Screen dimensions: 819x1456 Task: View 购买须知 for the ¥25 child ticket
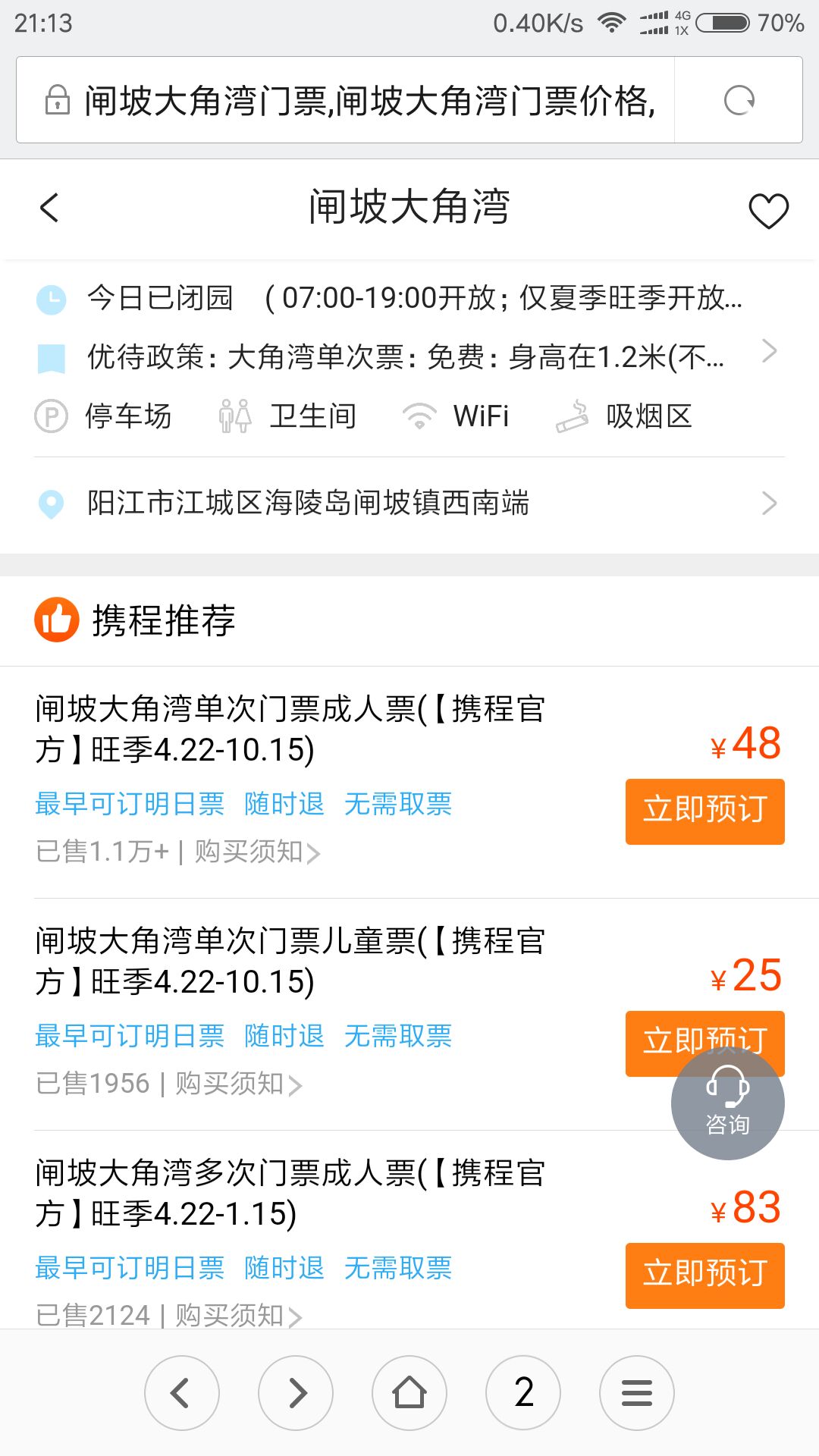238,1084
